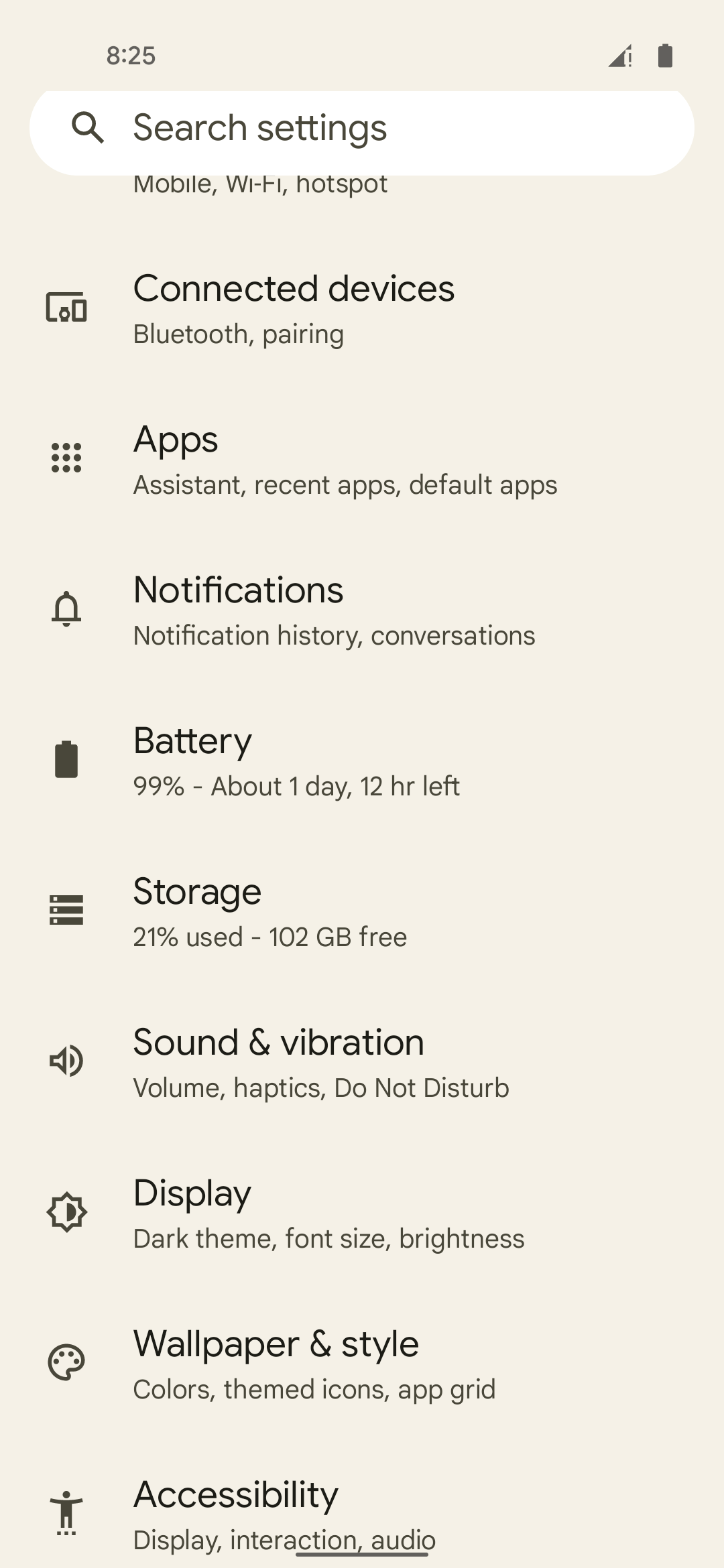The height and width of the screenshot is (1568, 724).
Task: Tap the Storage icon
Action: pos(67,910)
